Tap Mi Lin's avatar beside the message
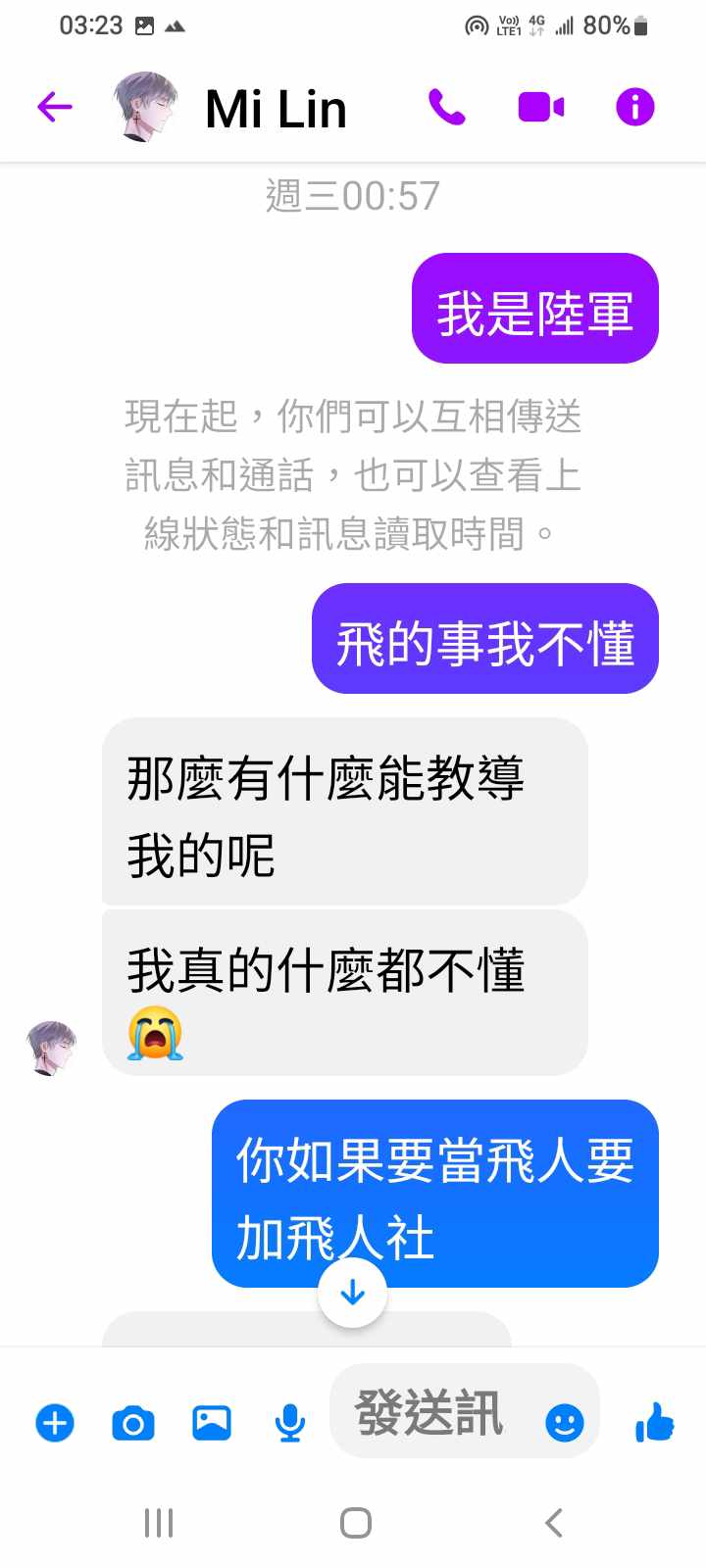This screenshot has height=1568, width=706. coord(51,1047)
